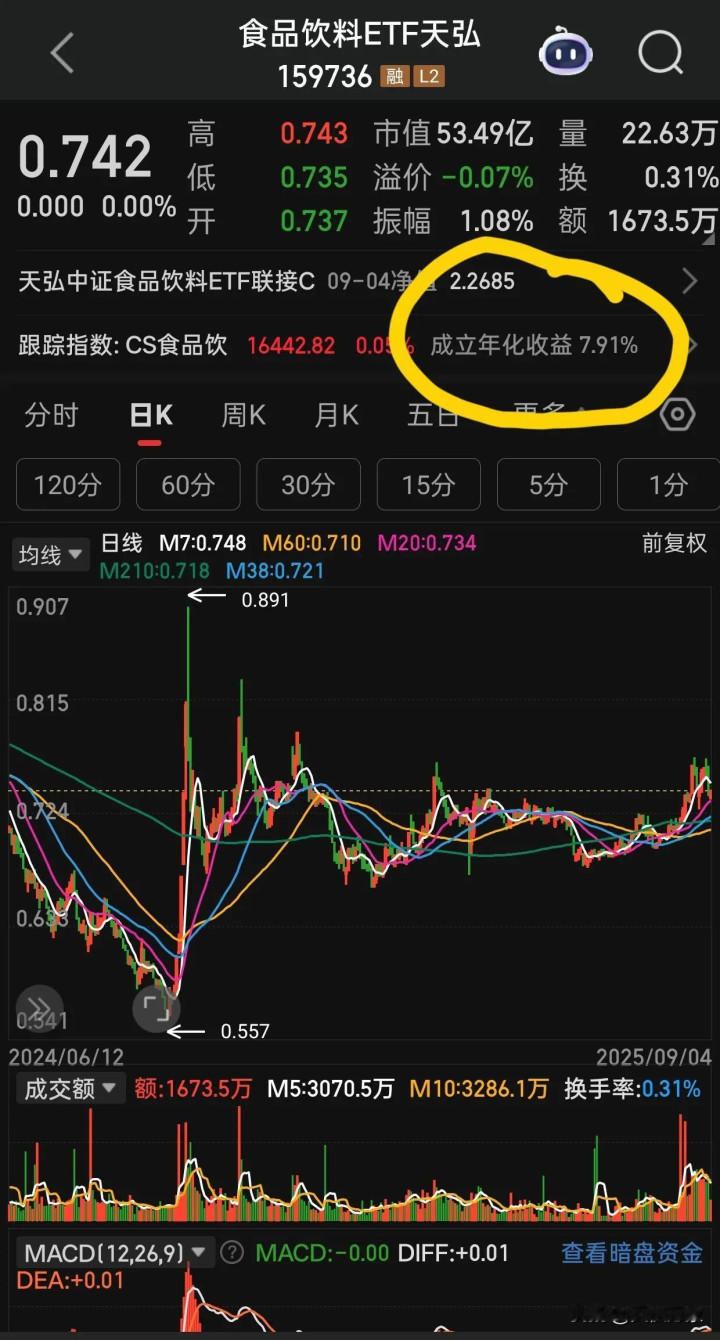Screen dimensions: 720x1340
Task: Select the 120分 interval chip
Action: (68, 485)
